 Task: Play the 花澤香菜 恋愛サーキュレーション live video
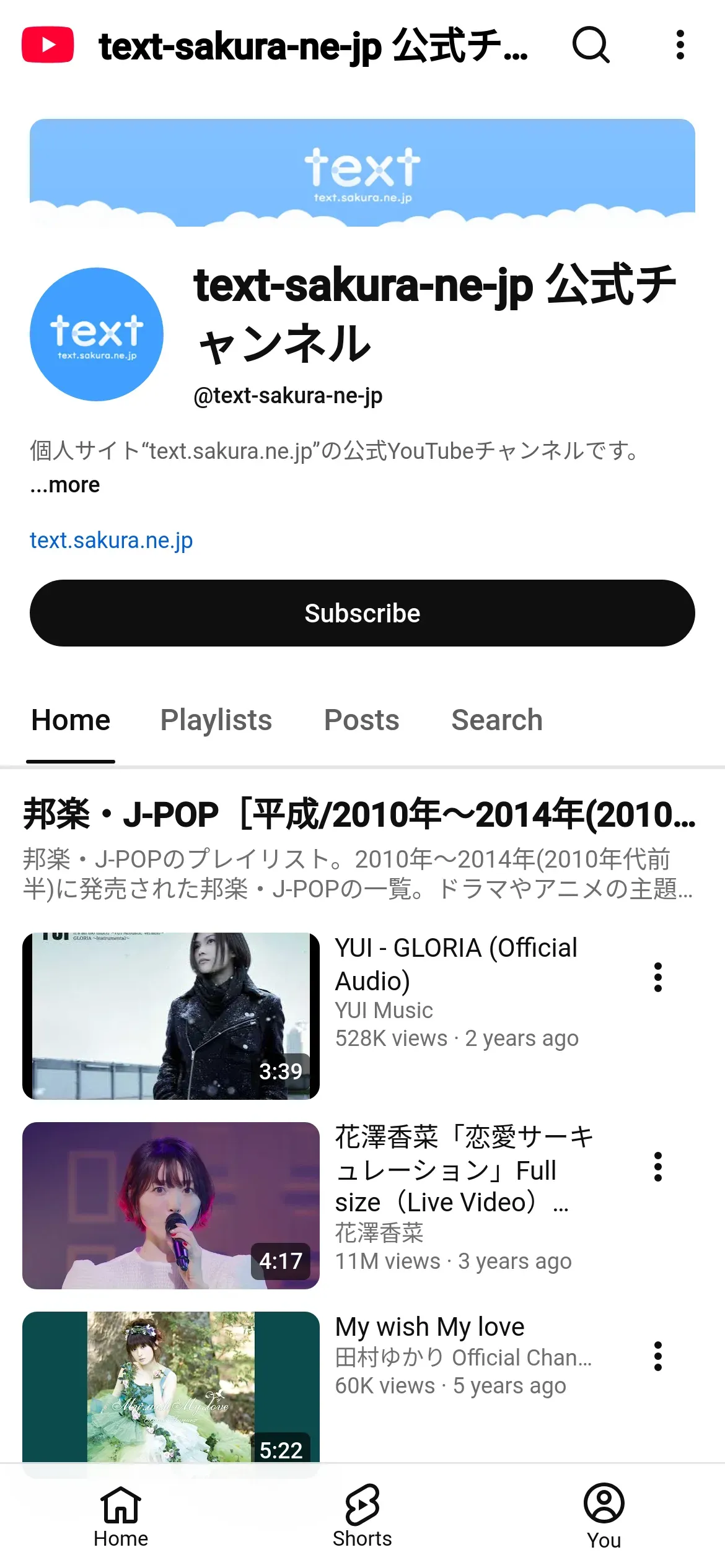coord(171,1205)
